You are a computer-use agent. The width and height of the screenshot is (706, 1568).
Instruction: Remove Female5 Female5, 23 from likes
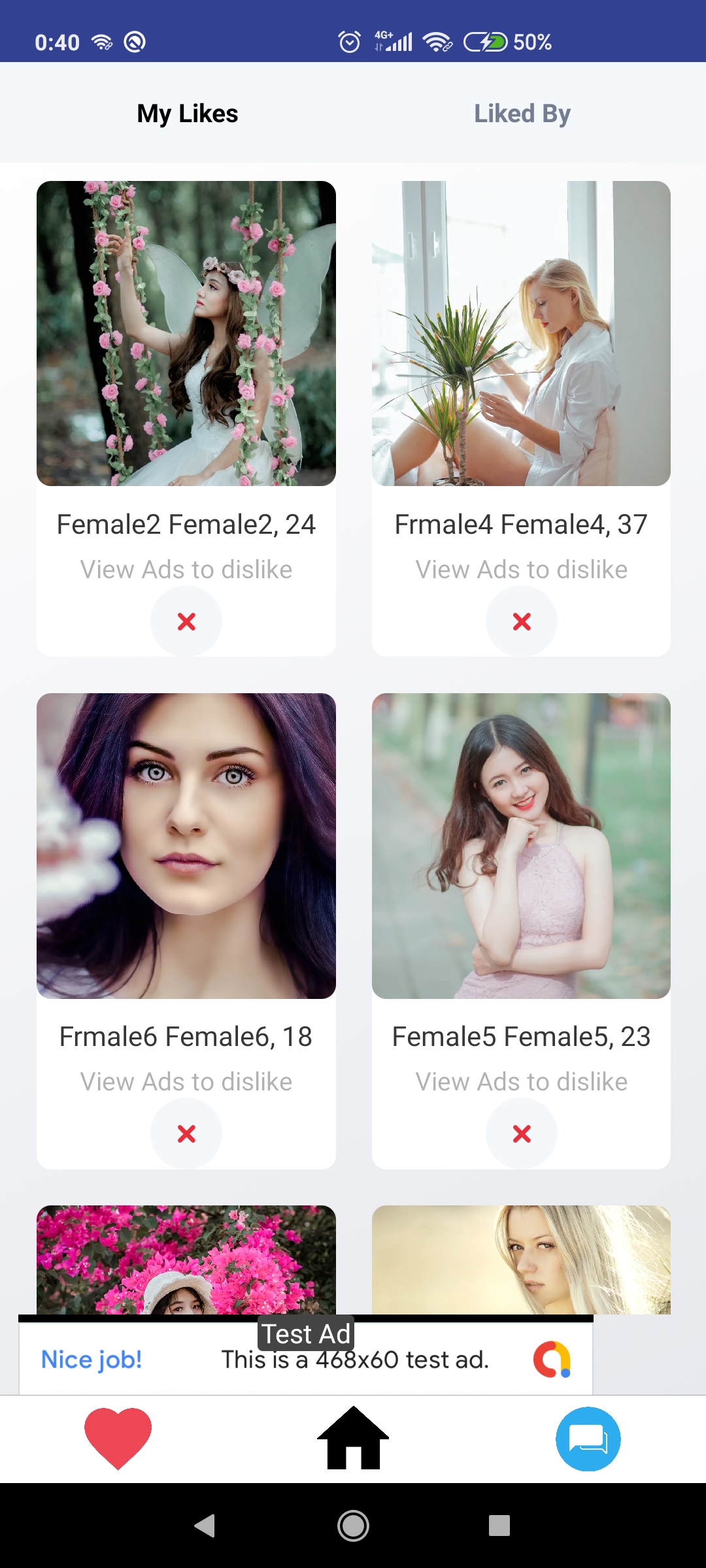(x=522, y=1134)
